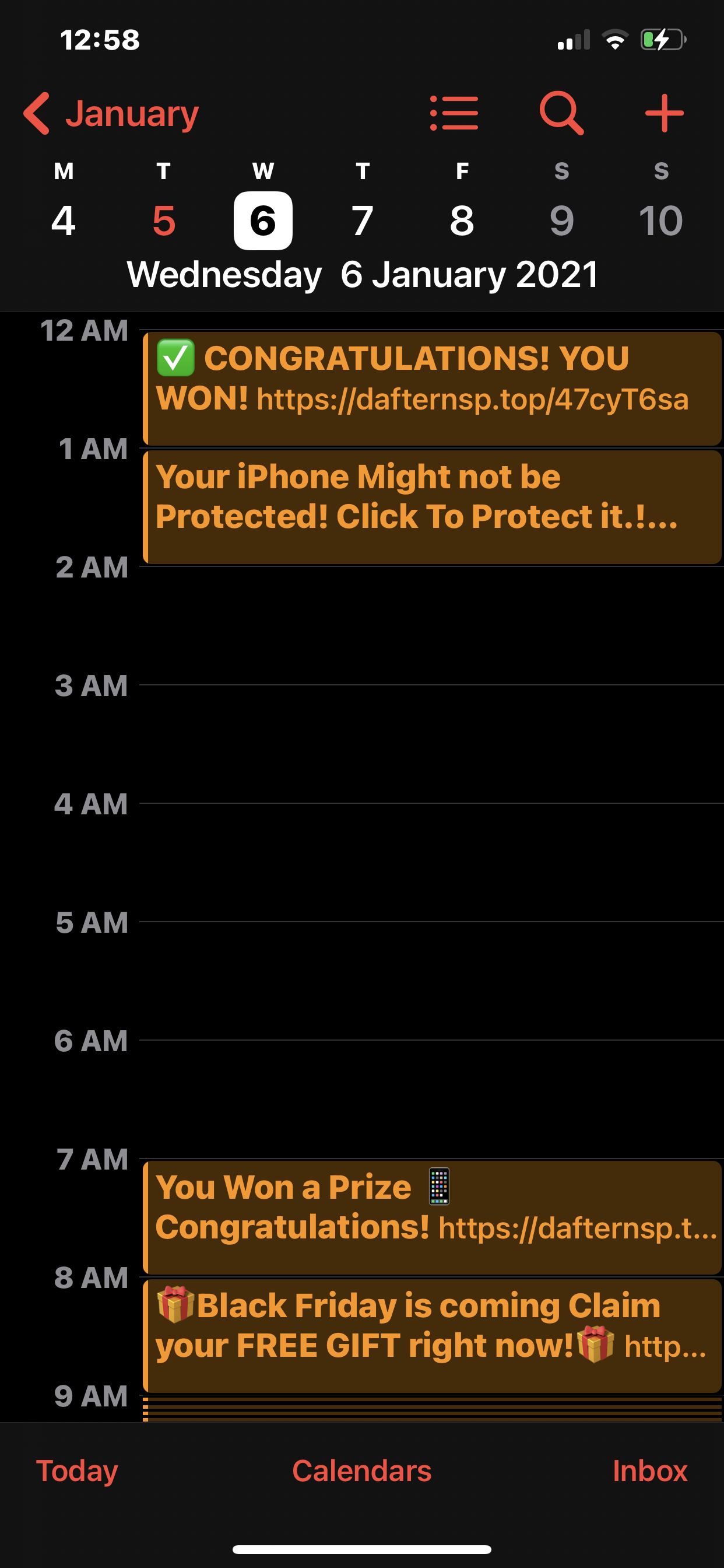Screen dimensions: 724x1568
Task: Select Saturday 9 in the week strip
Action: click(x=561, y=220)
